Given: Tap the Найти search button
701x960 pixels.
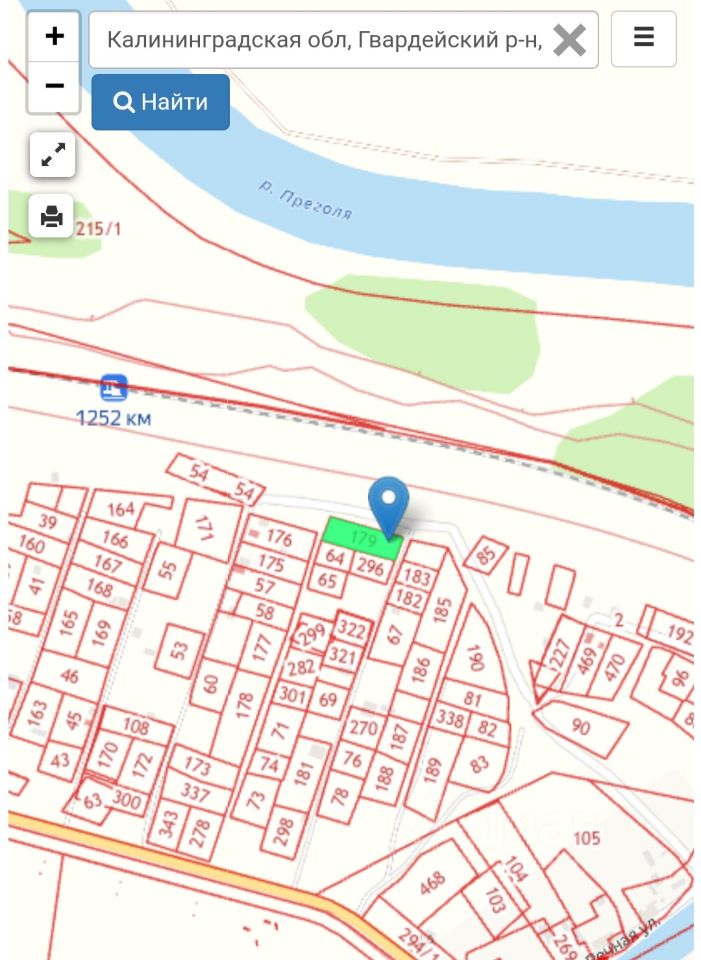Looking at the screenshot, I should point(160,102).
